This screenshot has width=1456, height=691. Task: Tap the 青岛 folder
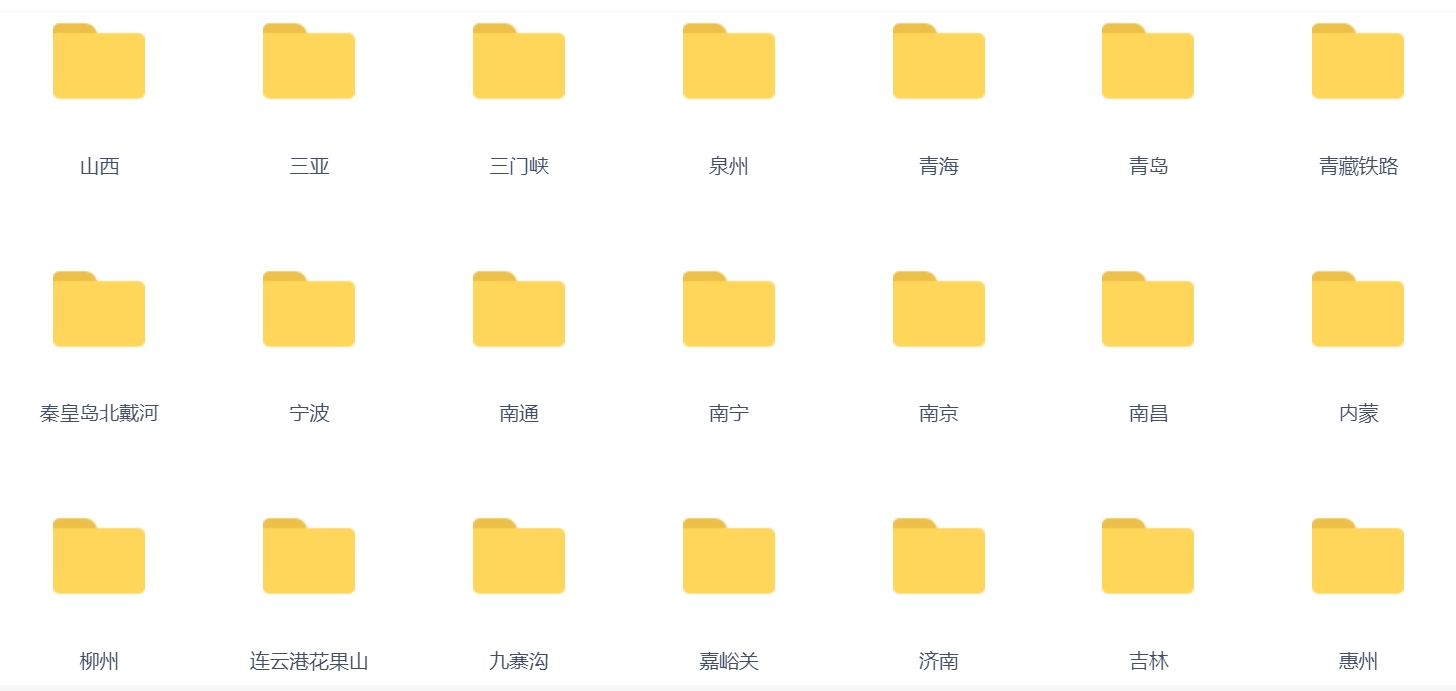coord(1148,62)
